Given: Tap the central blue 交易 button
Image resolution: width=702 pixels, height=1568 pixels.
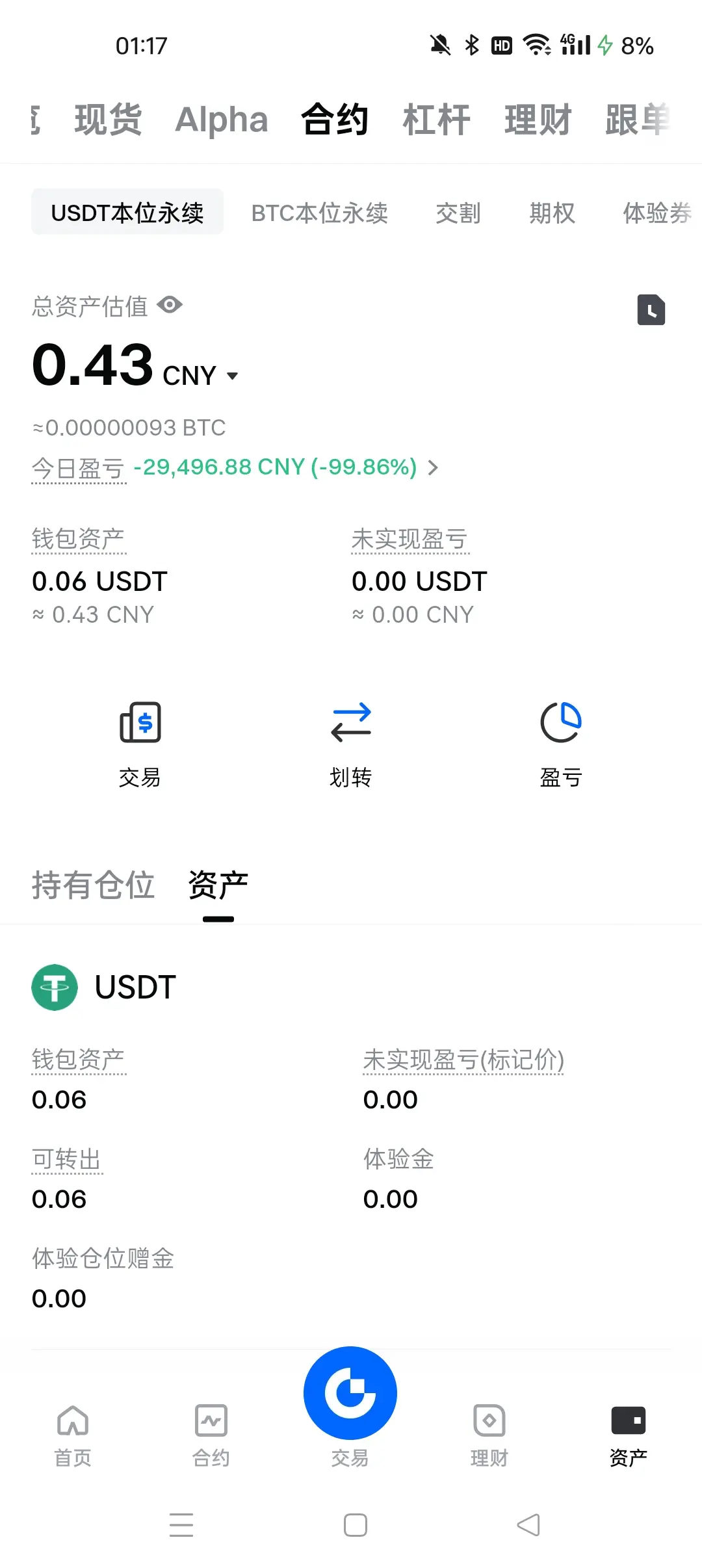Looking at the screenshot, I should pyautogui.click(x=350, y=1394).
